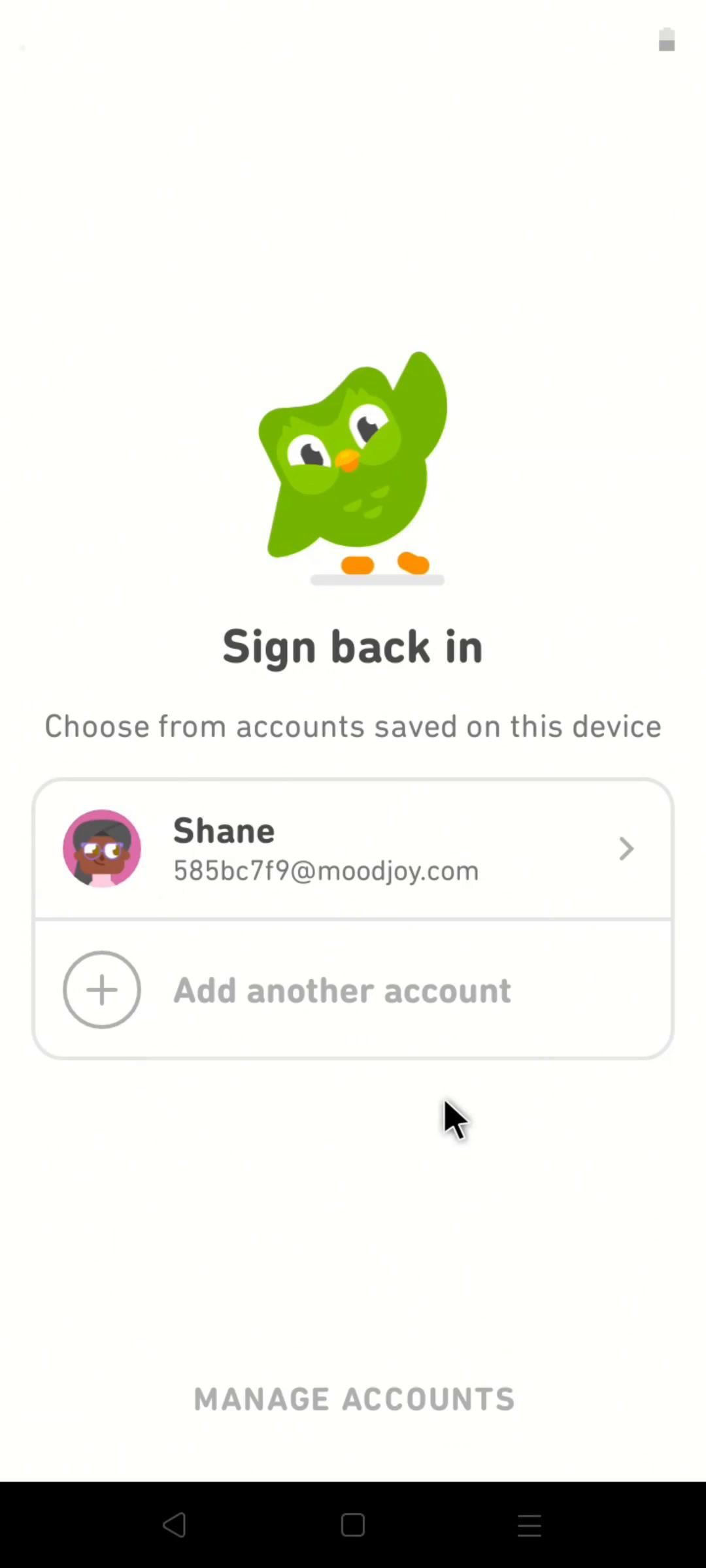Open the recent apps view
The image size is (706, 1568).
529,1525
